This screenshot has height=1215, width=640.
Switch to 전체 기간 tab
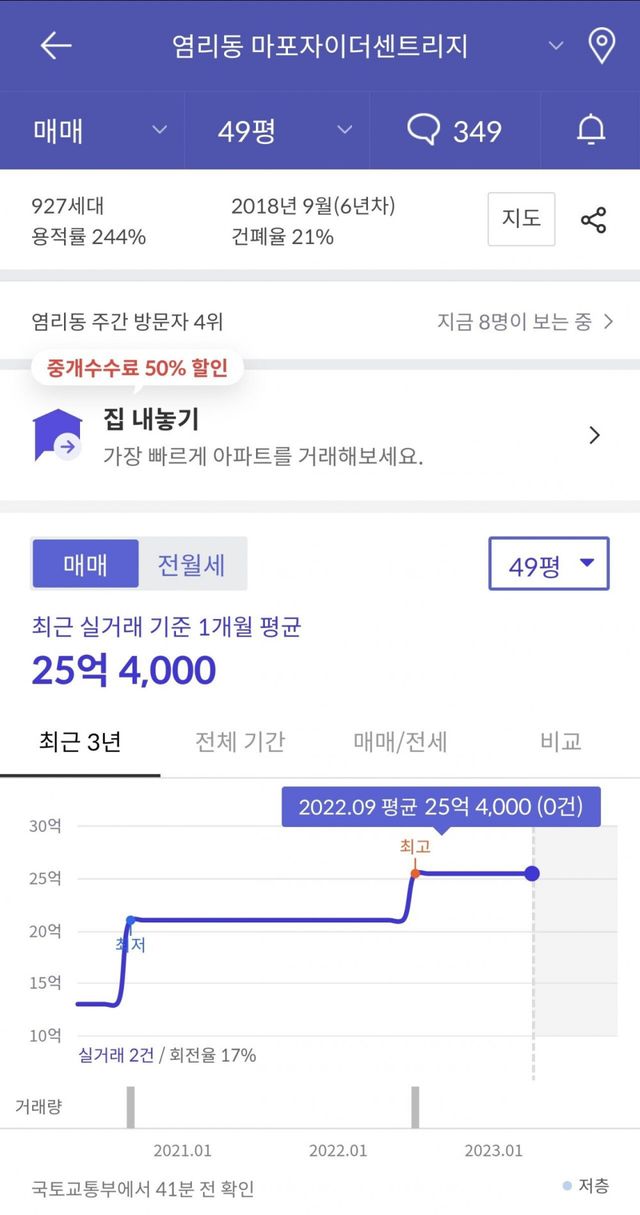tap(240, 742)
